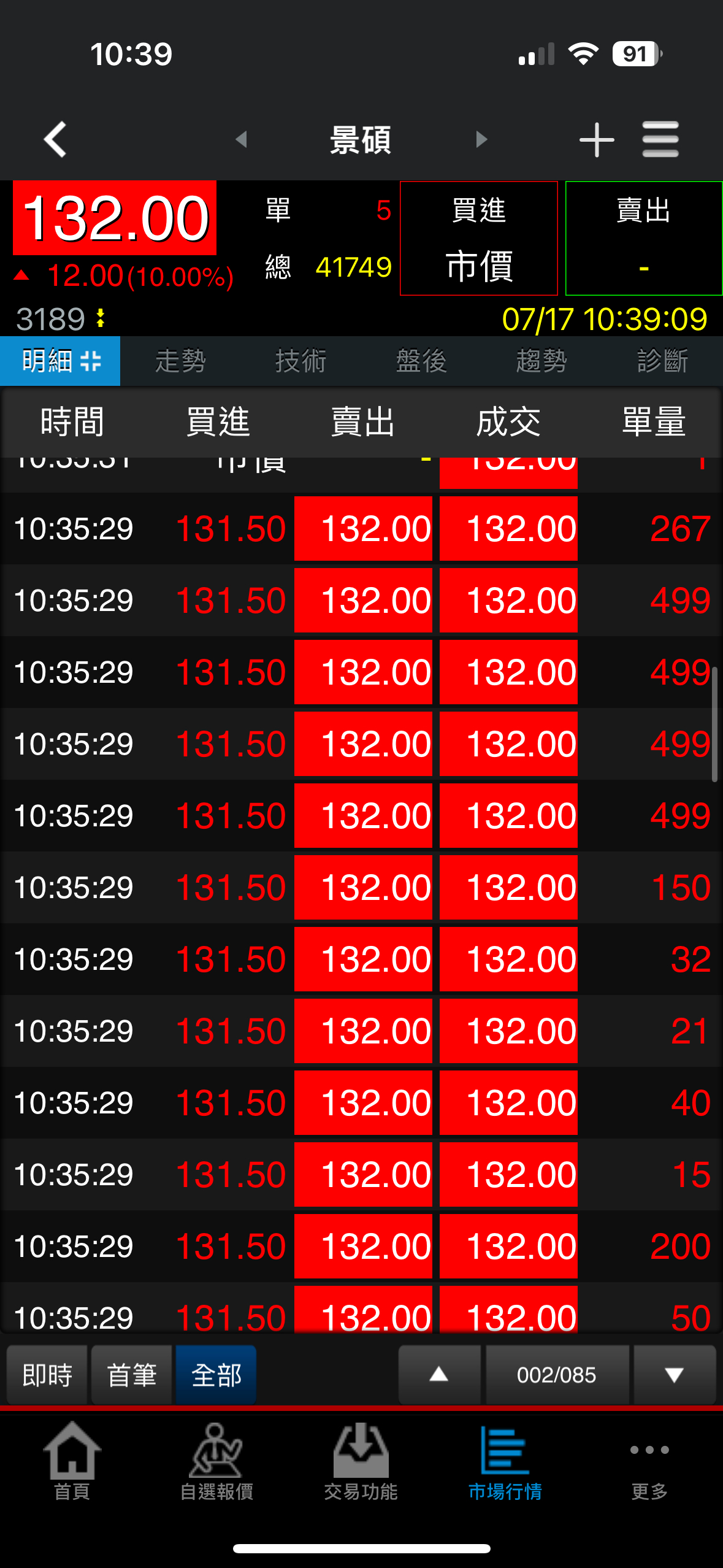Switch to the 走勢 tab
This screenshot has height=1568, width=723.
point(180,361)
